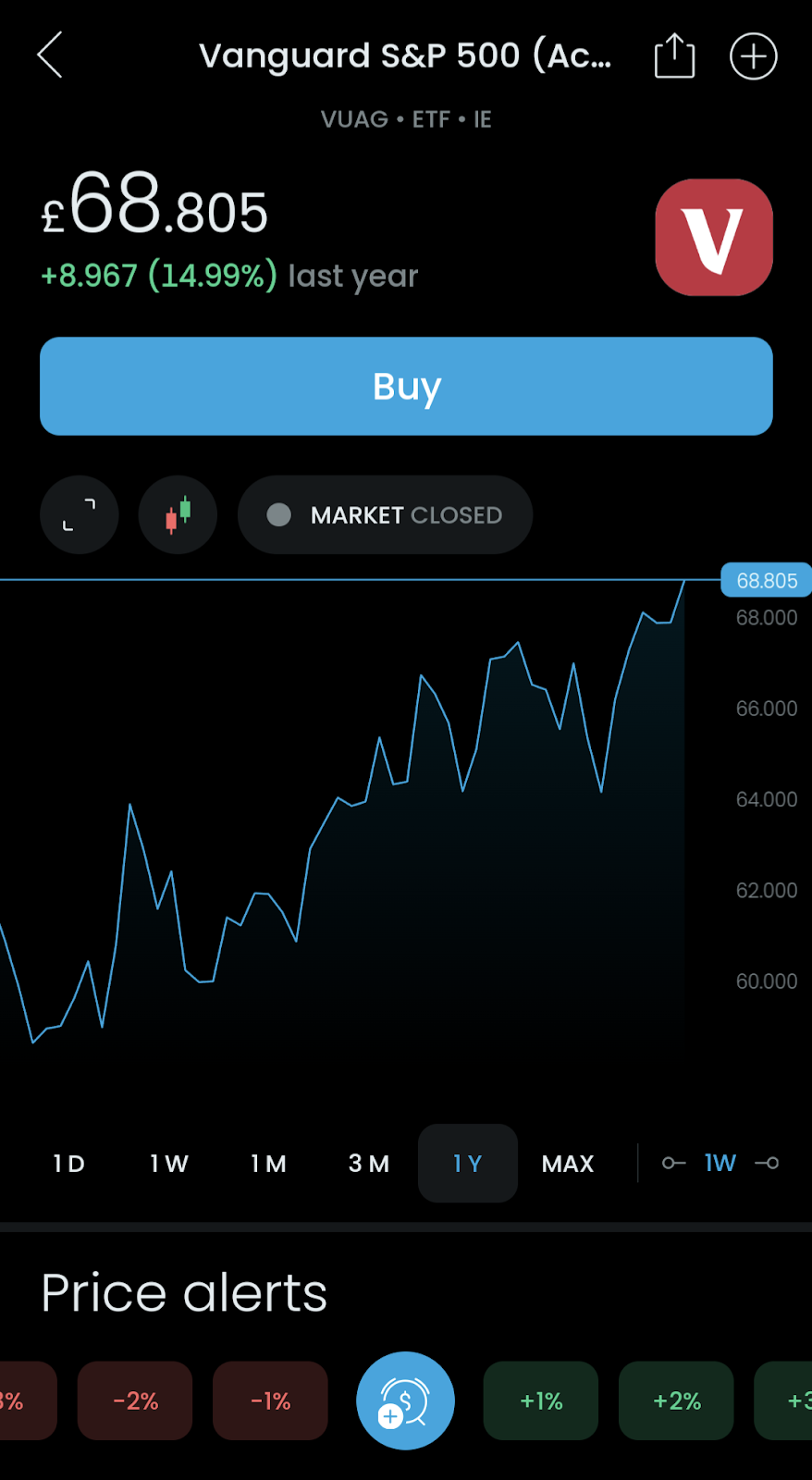
Task: Select the 1Y chart range
Action: (x=468, y=1164)
